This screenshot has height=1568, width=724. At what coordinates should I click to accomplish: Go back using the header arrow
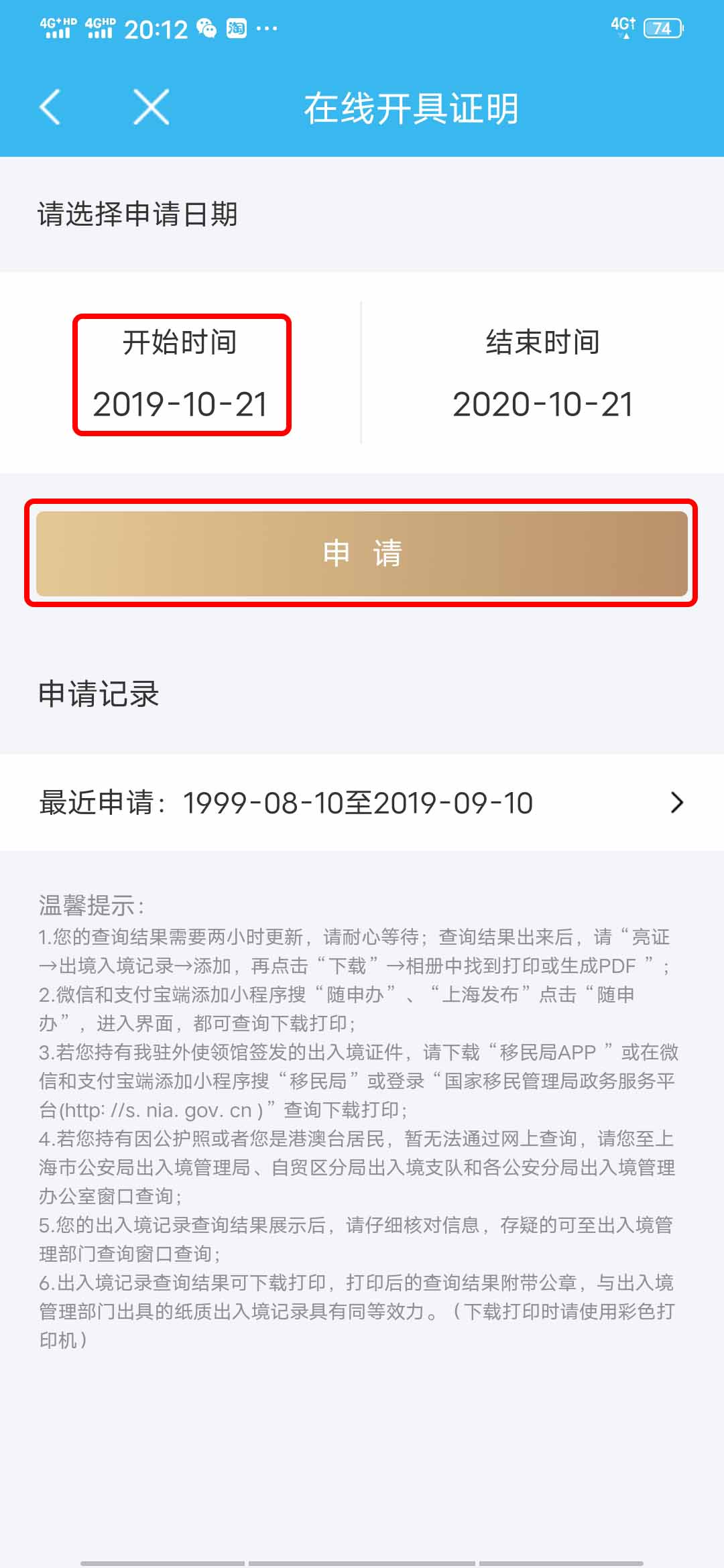point(50,107)
